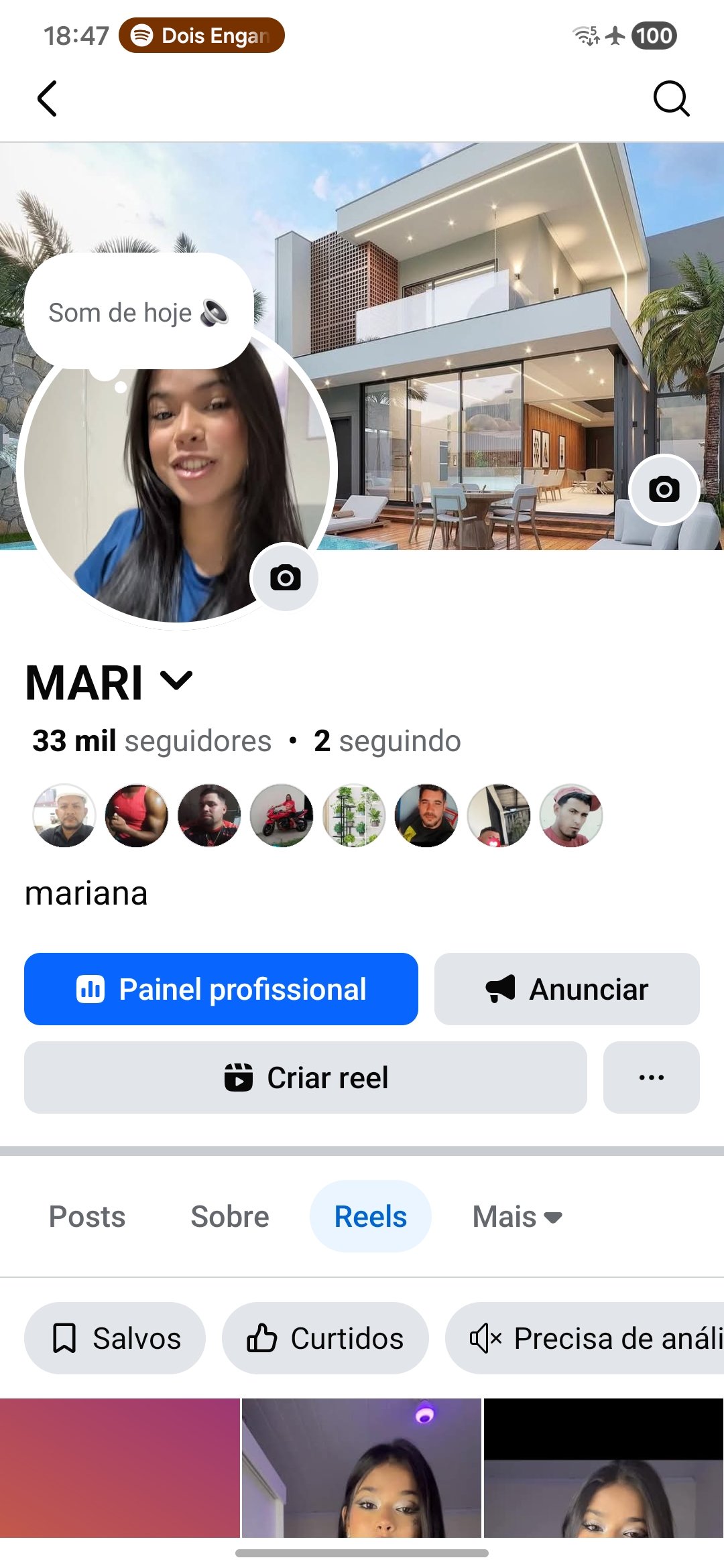This screenshot has width=724, height=1568.
Task: Switch to the Sobre tab
Action: coord(229,1216)
